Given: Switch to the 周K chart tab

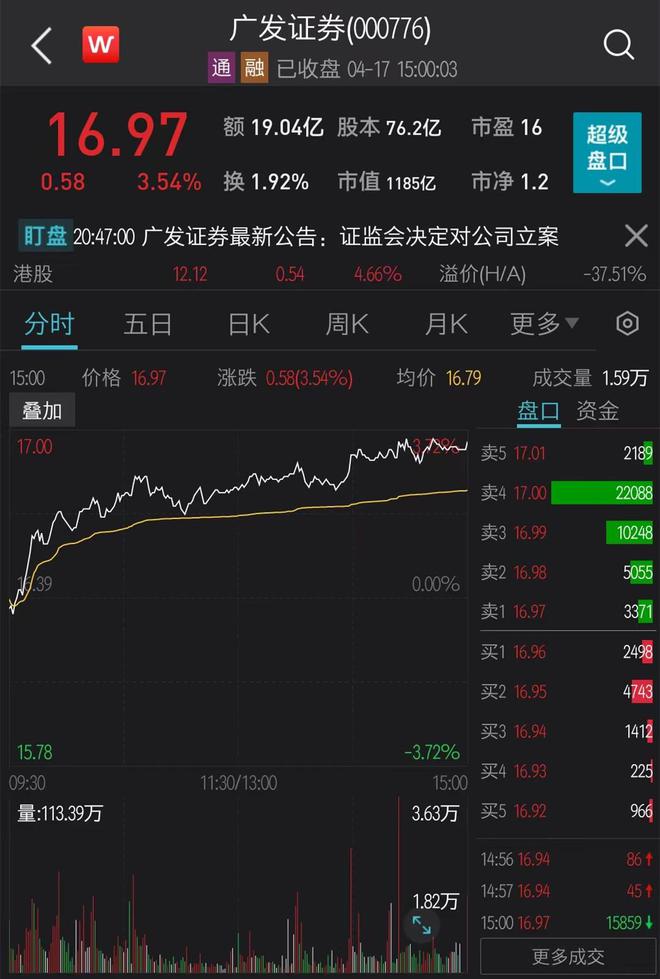Looking at the screenshot, I should coord(347,323).
